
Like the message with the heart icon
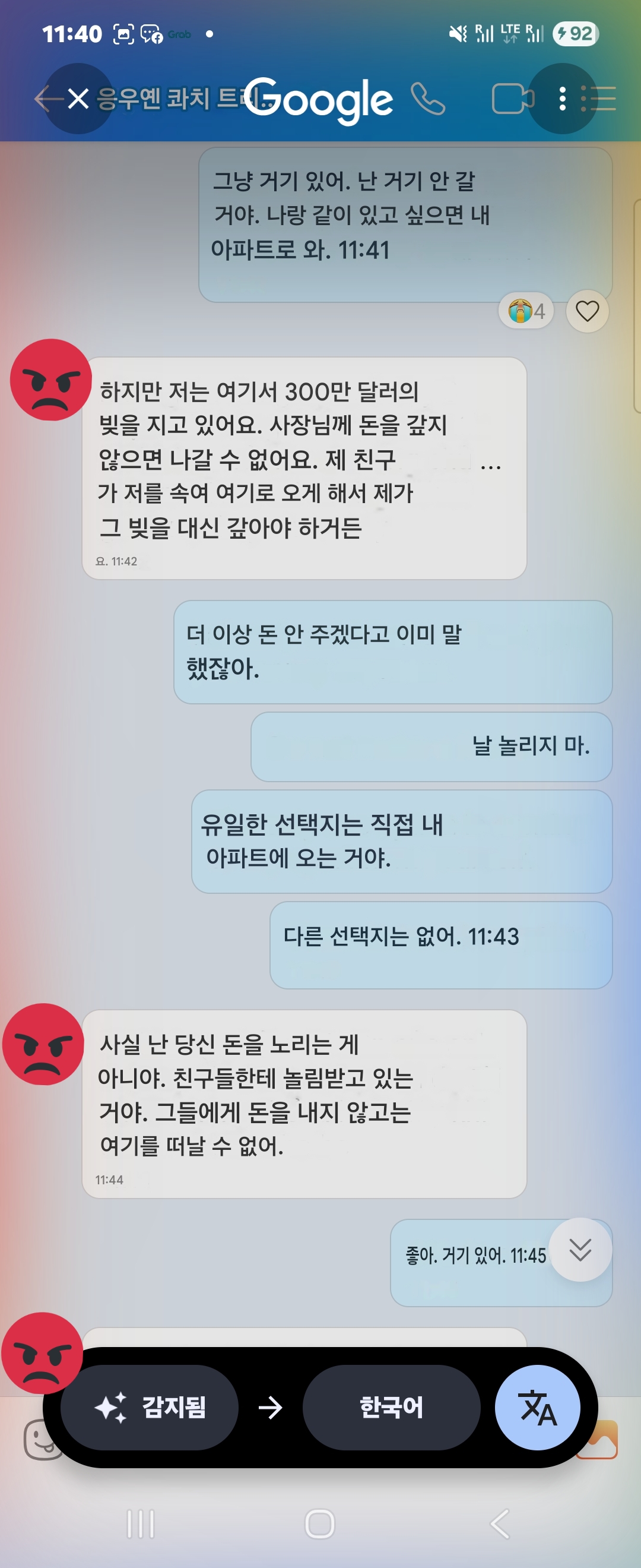[587, 311]
